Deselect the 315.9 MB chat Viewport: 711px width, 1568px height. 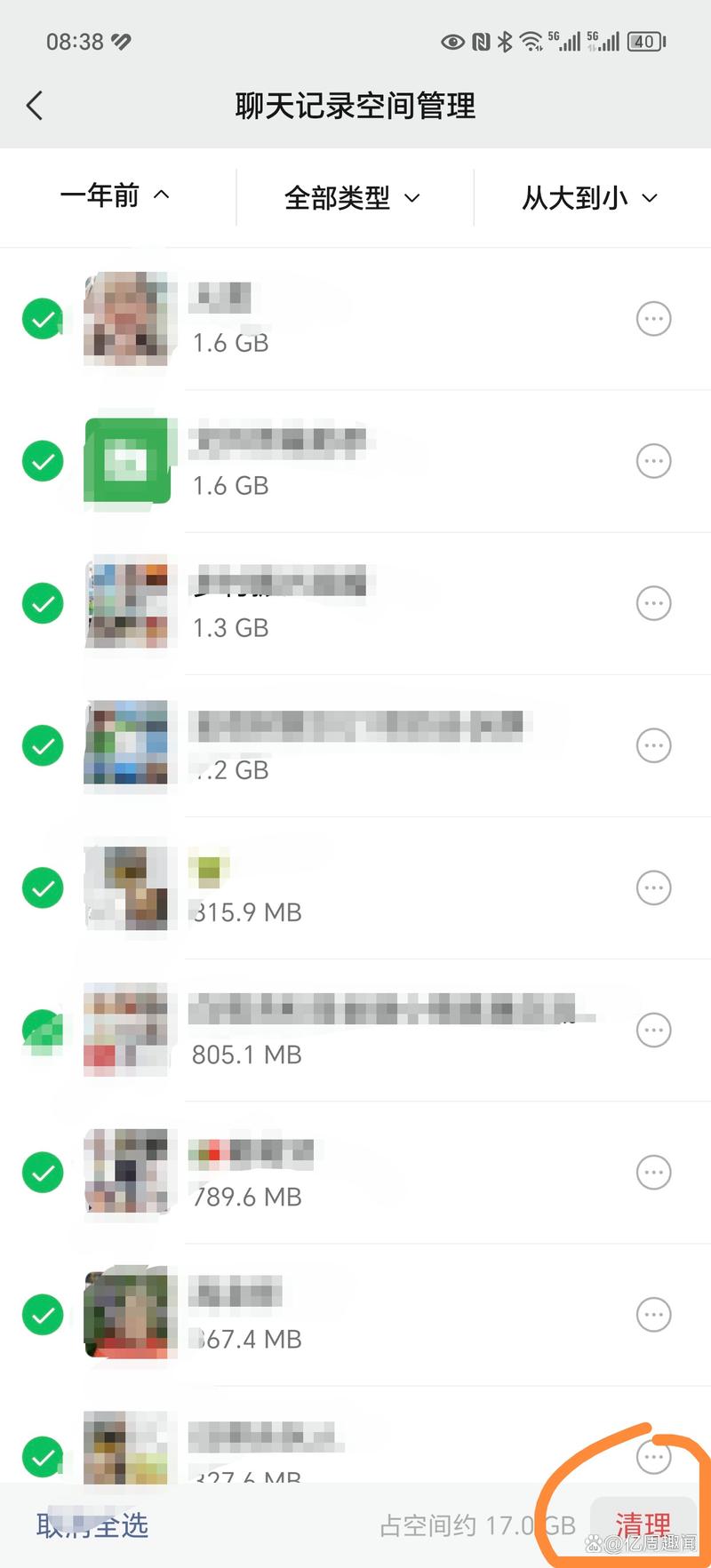pos(43,888)
